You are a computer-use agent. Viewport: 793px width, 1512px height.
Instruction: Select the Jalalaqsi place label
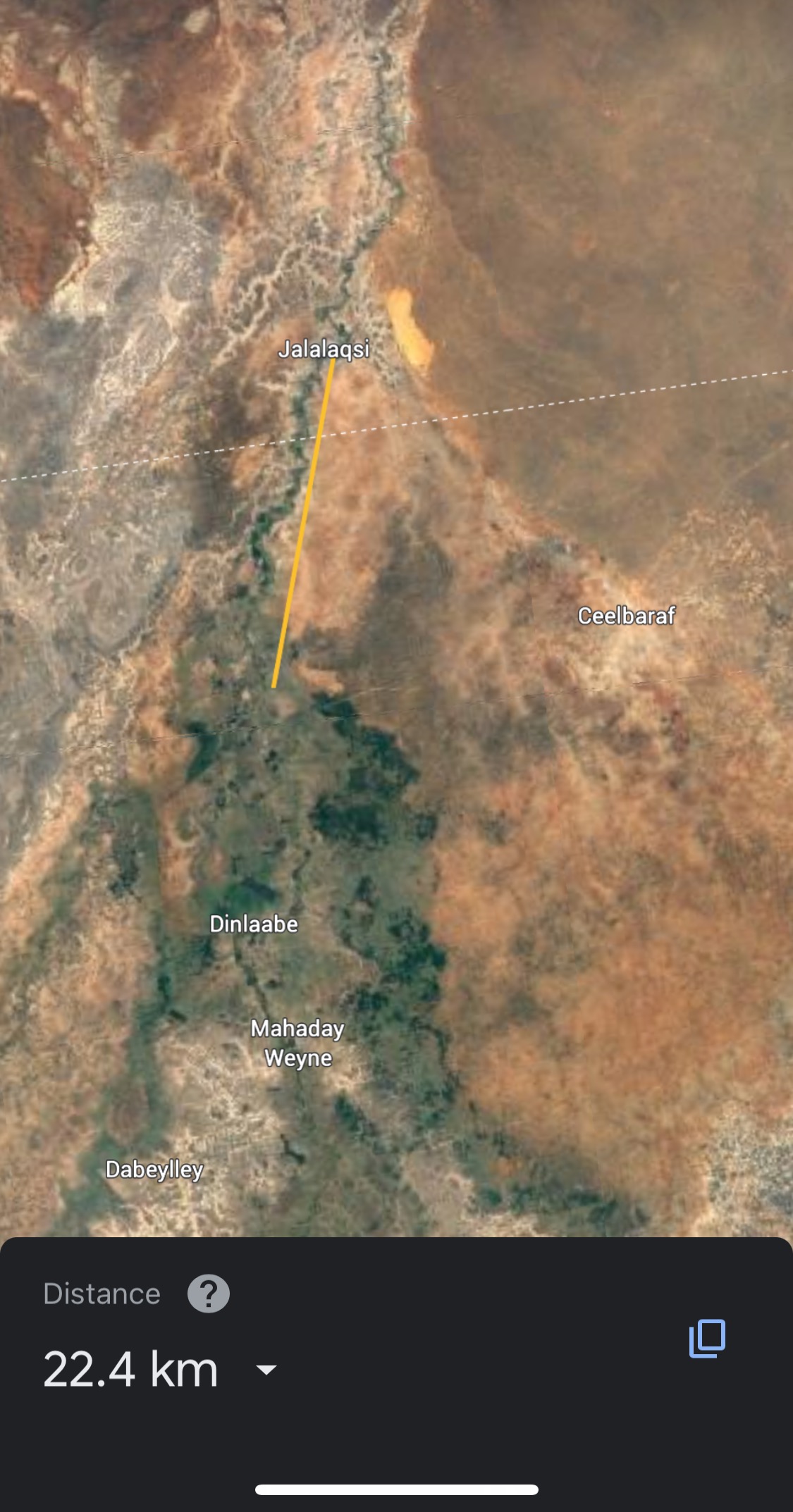point(324,349)
